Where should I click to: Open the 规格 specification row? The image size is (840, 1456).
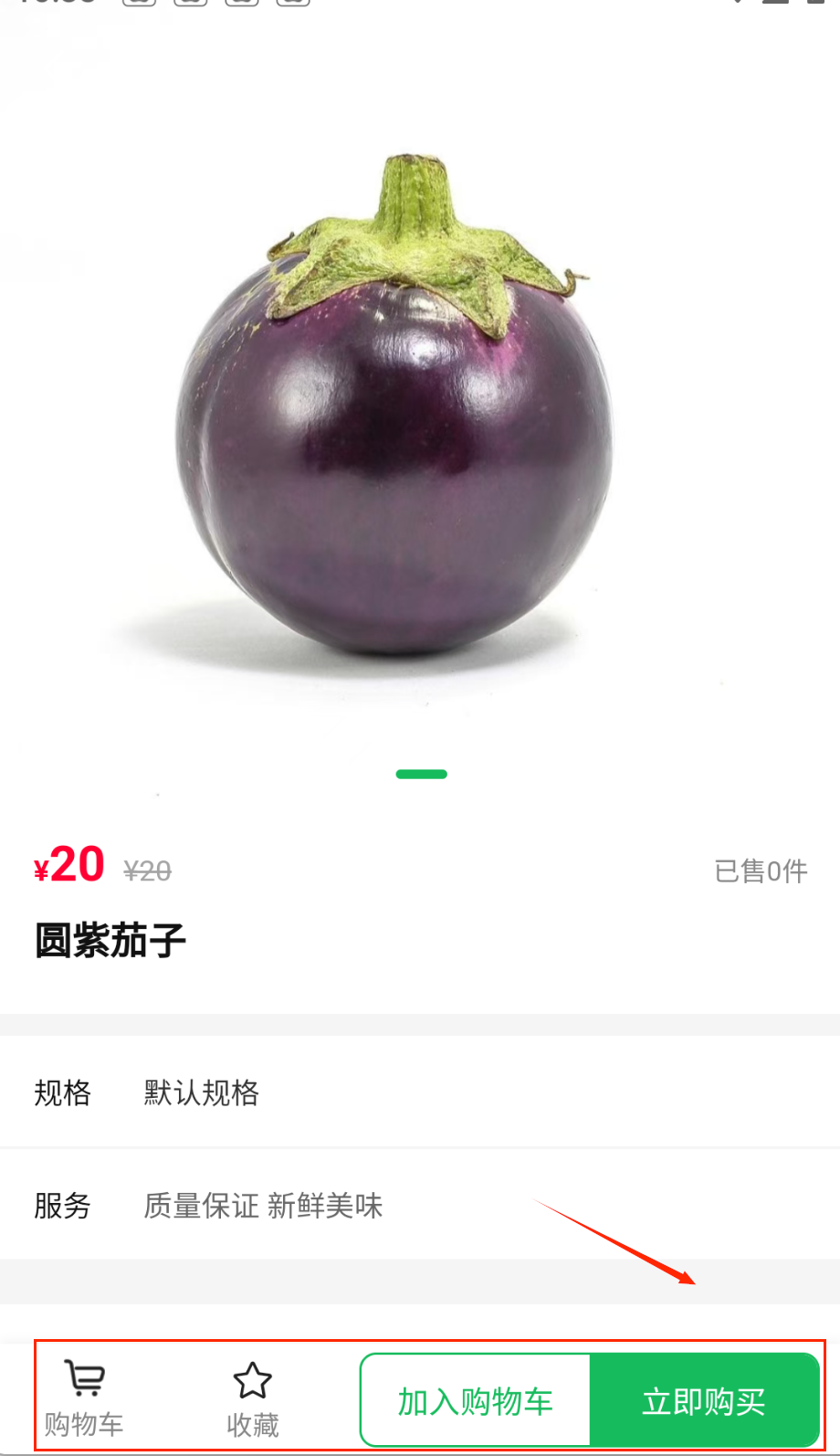click(x=420, y=1092)
